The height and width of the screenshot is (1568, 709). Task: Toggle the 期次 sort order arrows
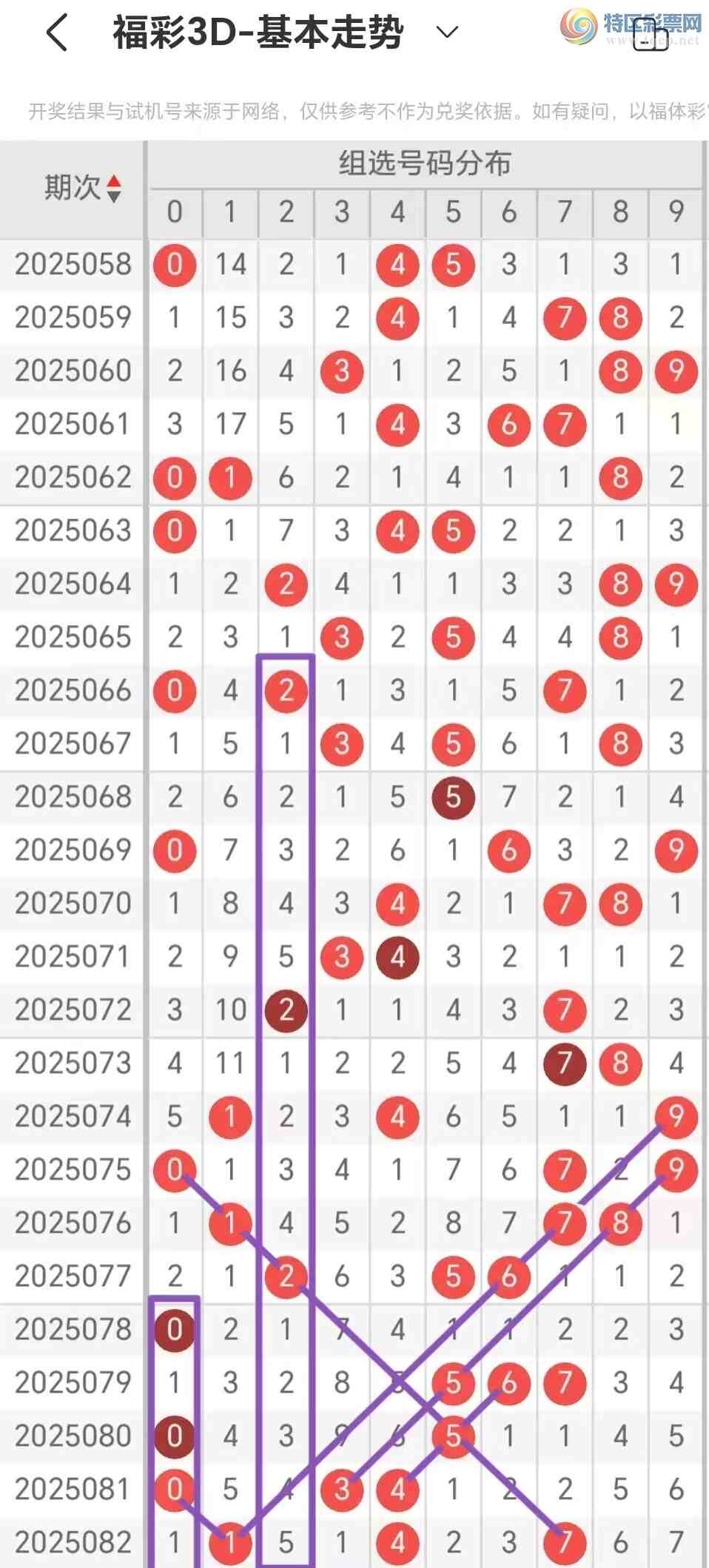click(113, 188)
